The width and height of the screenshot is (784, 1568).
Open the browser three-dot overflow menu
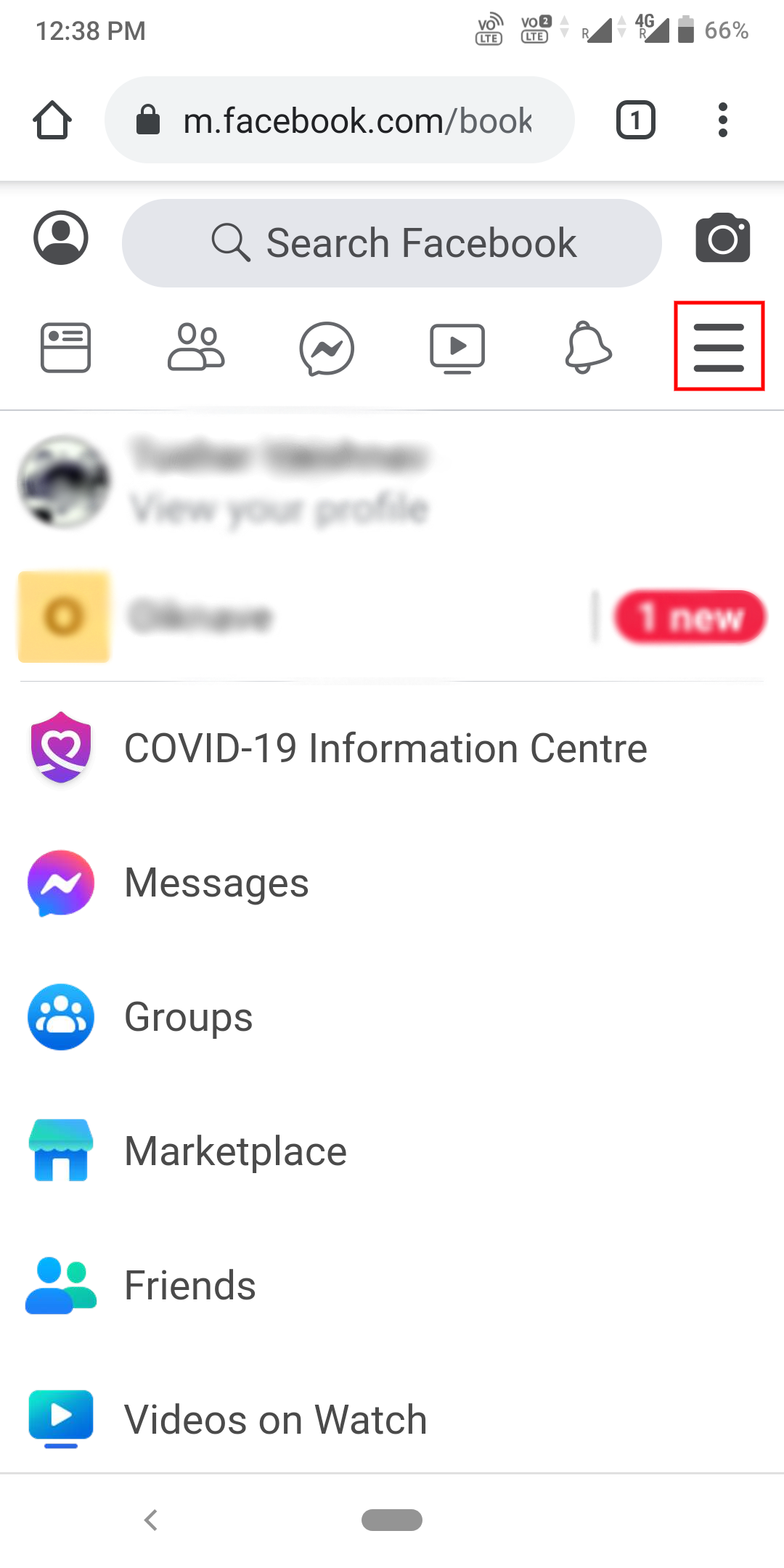pos(722,121)
